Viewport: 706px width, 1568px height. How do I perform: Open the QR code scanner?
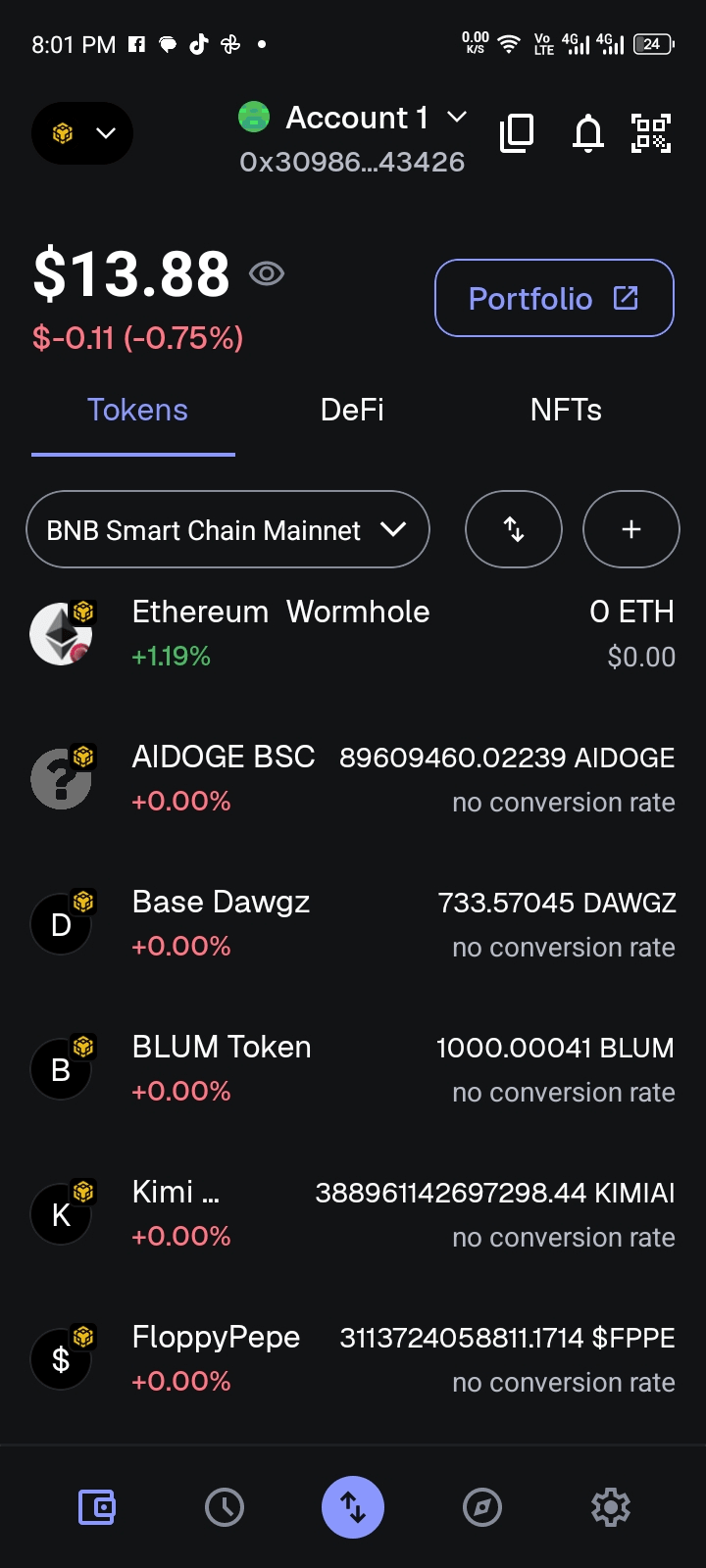pyautogui.click(x=651, y=133)
